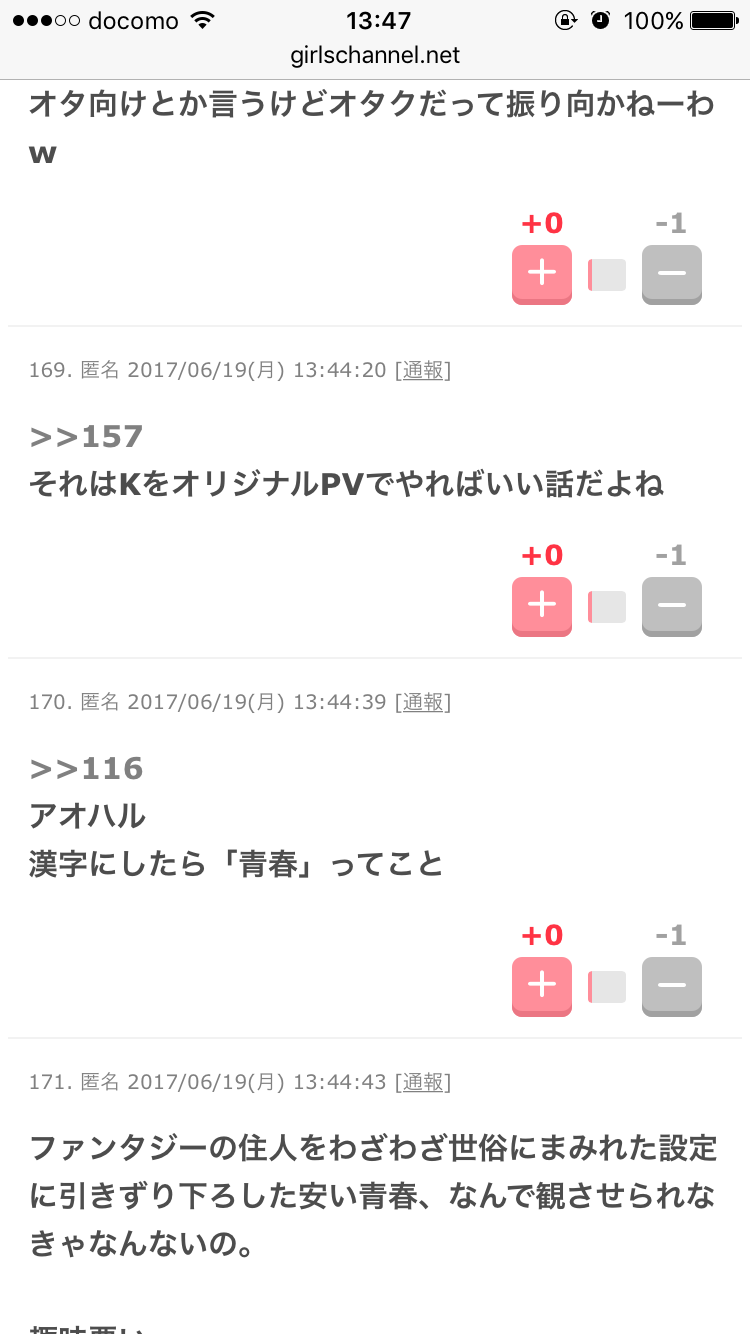Report comment 169 via 通報 link
The height and width of the screenshot is (1334, 750).
coord(423,371)
